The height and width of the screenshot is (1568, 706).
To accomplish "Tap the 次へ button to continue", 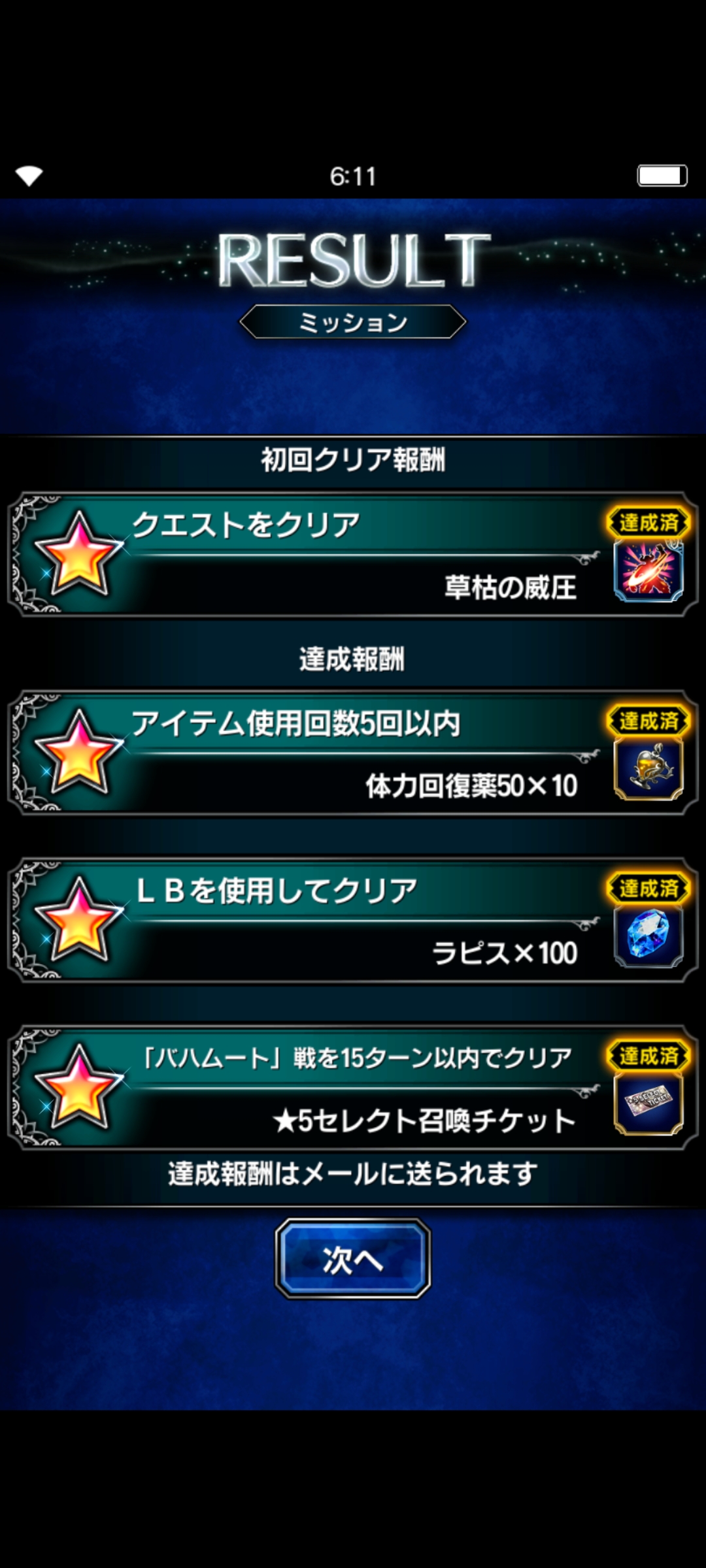I will (352, 1259).
